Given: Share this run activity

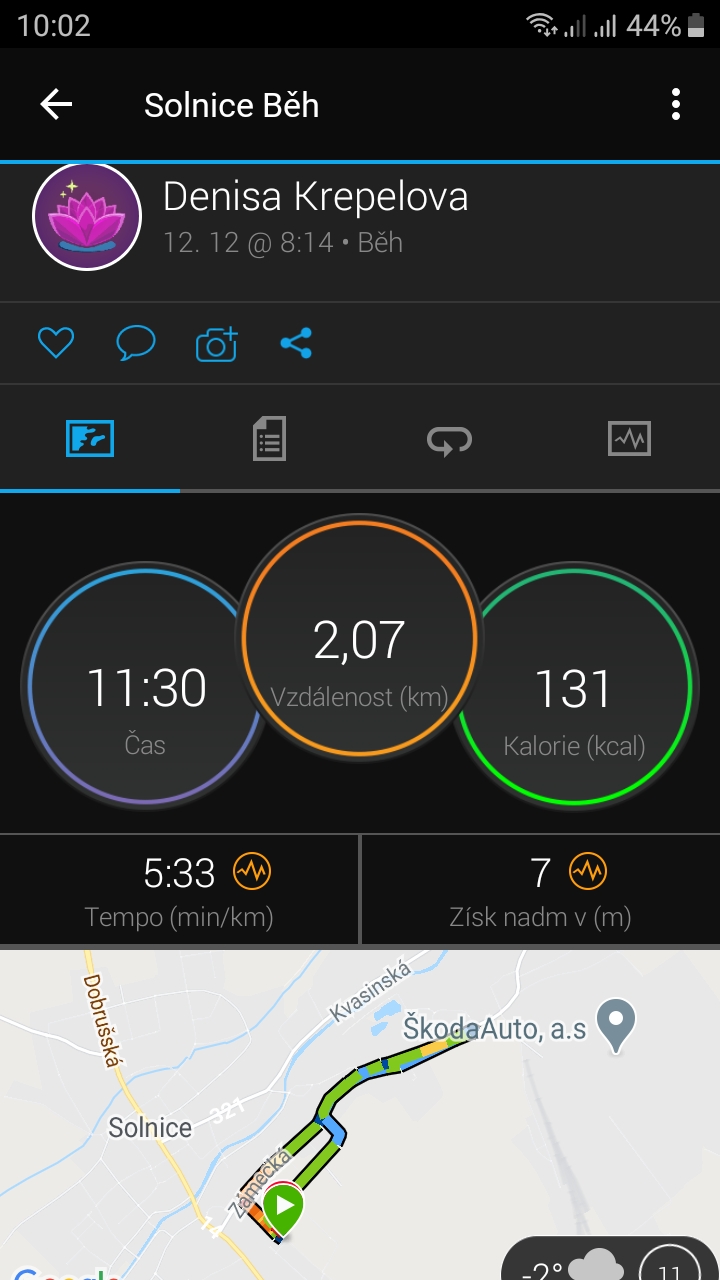Looking at the screenshot, I should coord(296,344).
